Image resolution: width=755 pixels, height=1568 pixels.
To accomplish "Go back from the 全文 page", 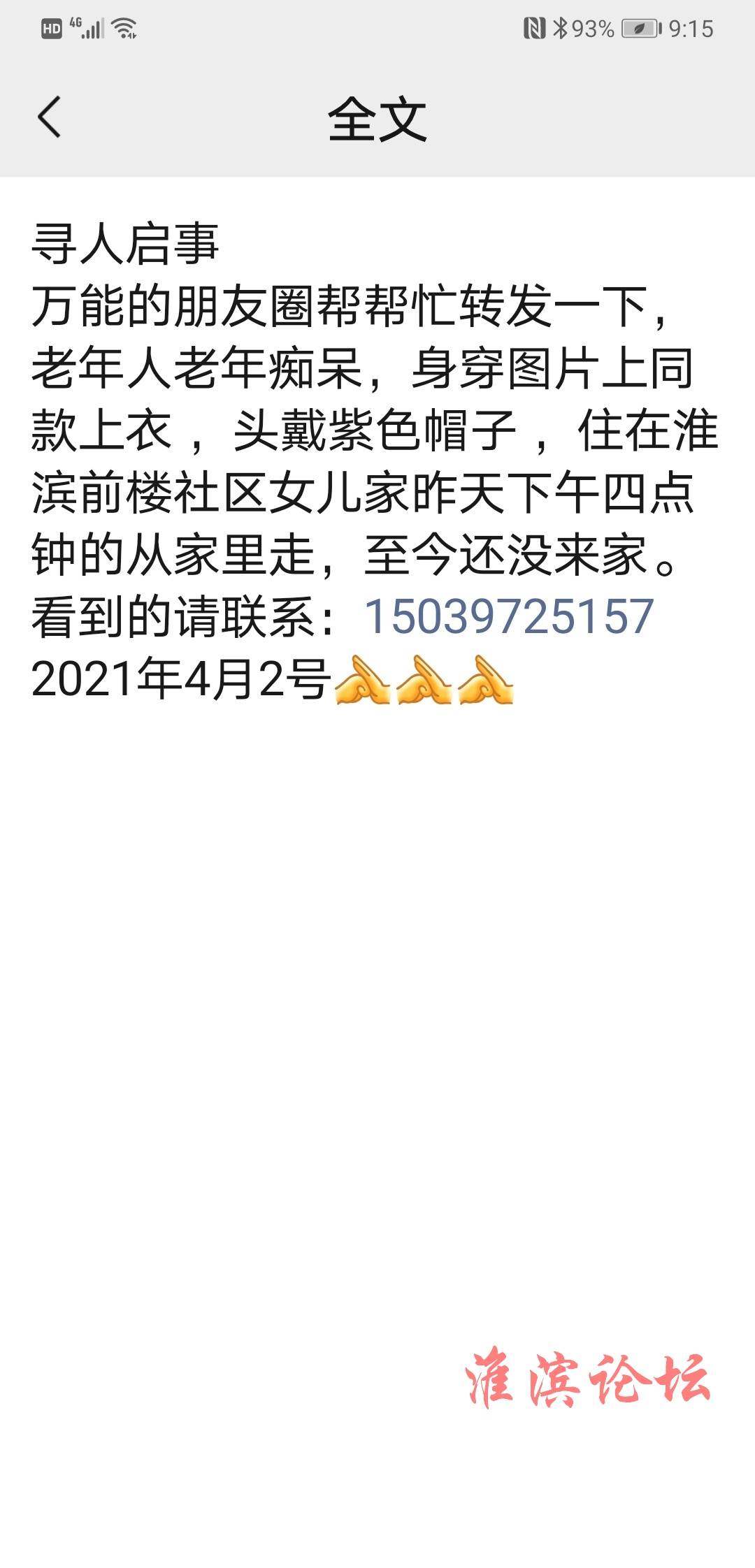I will (49, 117).
